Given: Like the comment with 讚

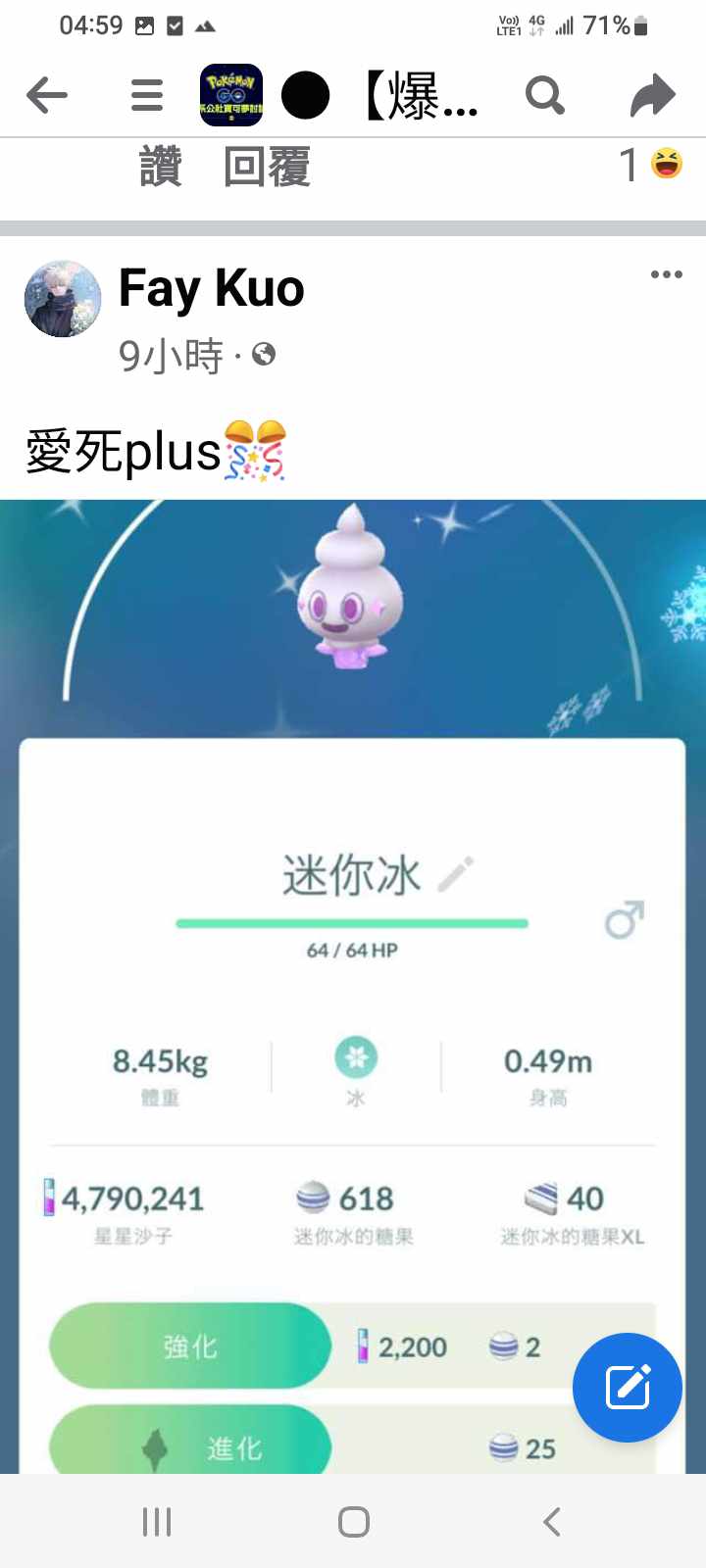Looking at the screenshot, I should pos(161,167).
